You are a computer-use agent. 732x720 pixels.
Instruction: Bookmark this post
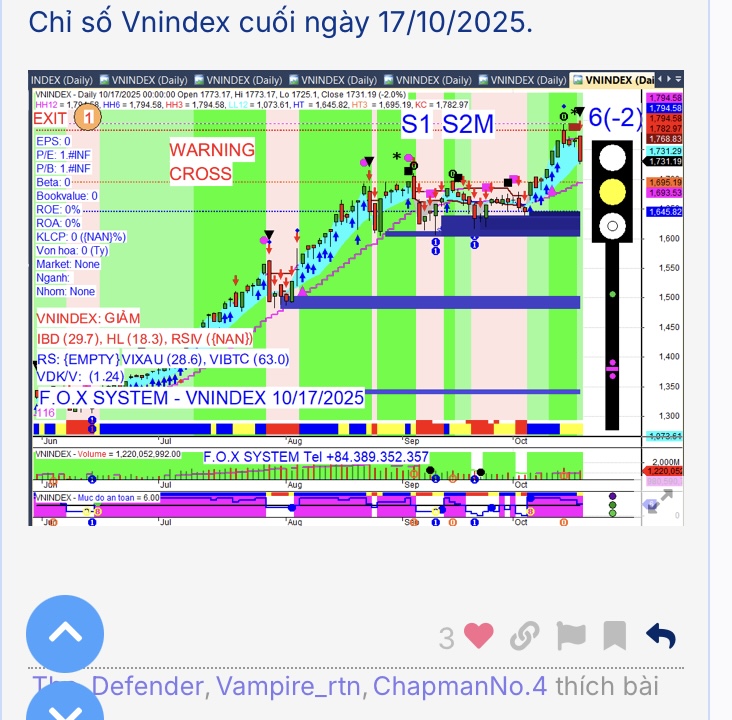click(x=615, y=636)
